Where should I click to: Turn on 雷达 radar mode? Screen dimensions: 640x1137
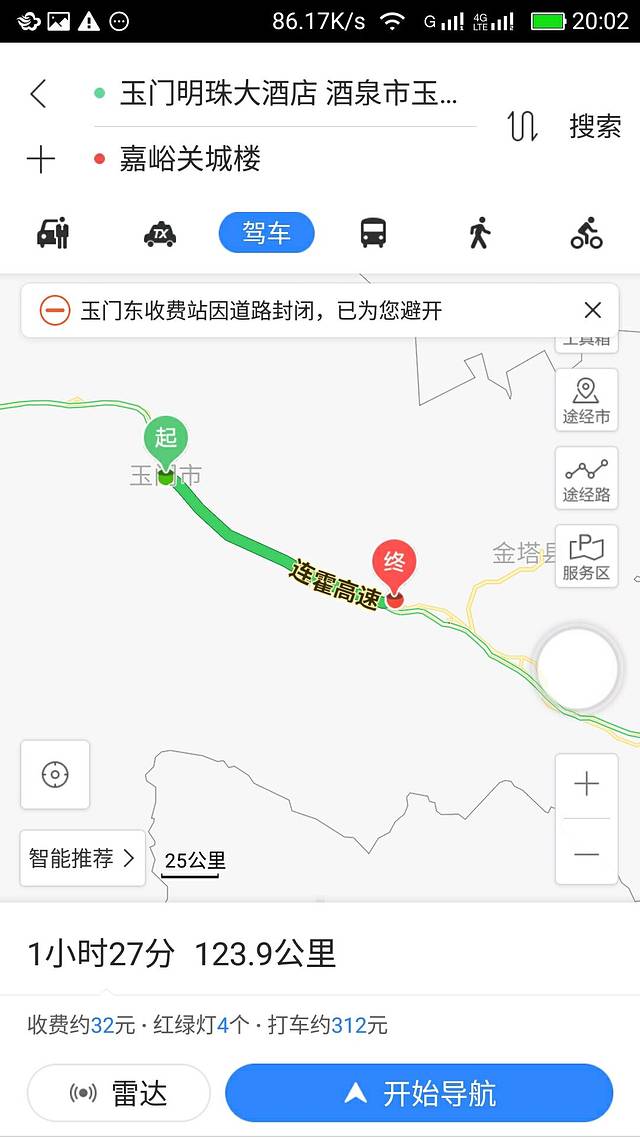(119, 1093)
